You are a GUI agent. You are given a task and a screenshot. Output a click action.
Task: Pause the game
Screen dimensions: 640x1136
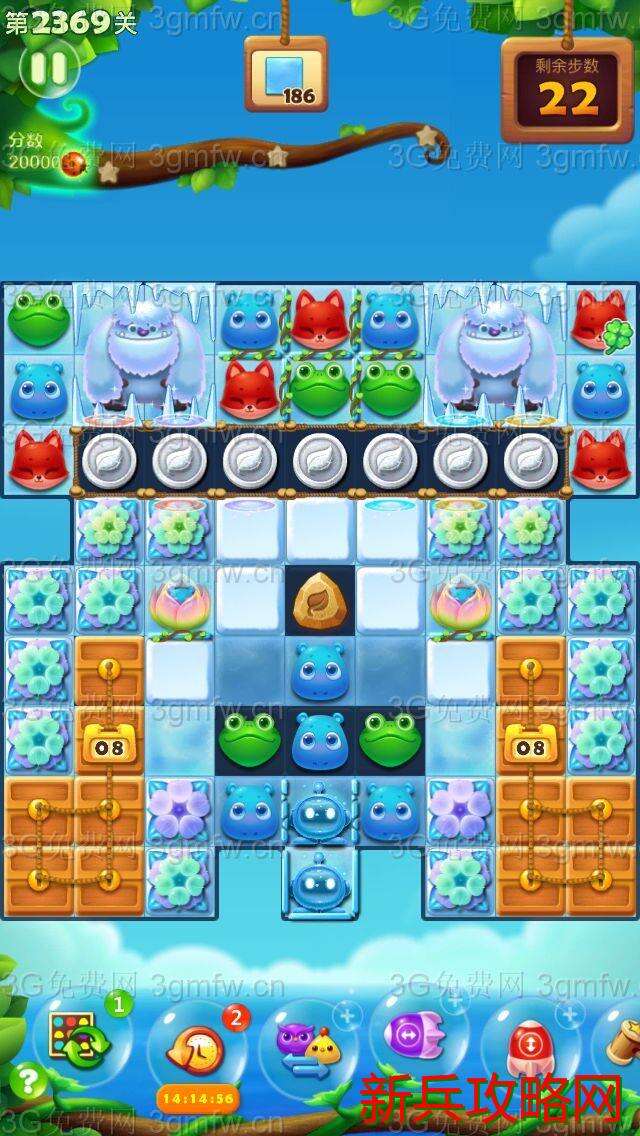coord(47,69)
